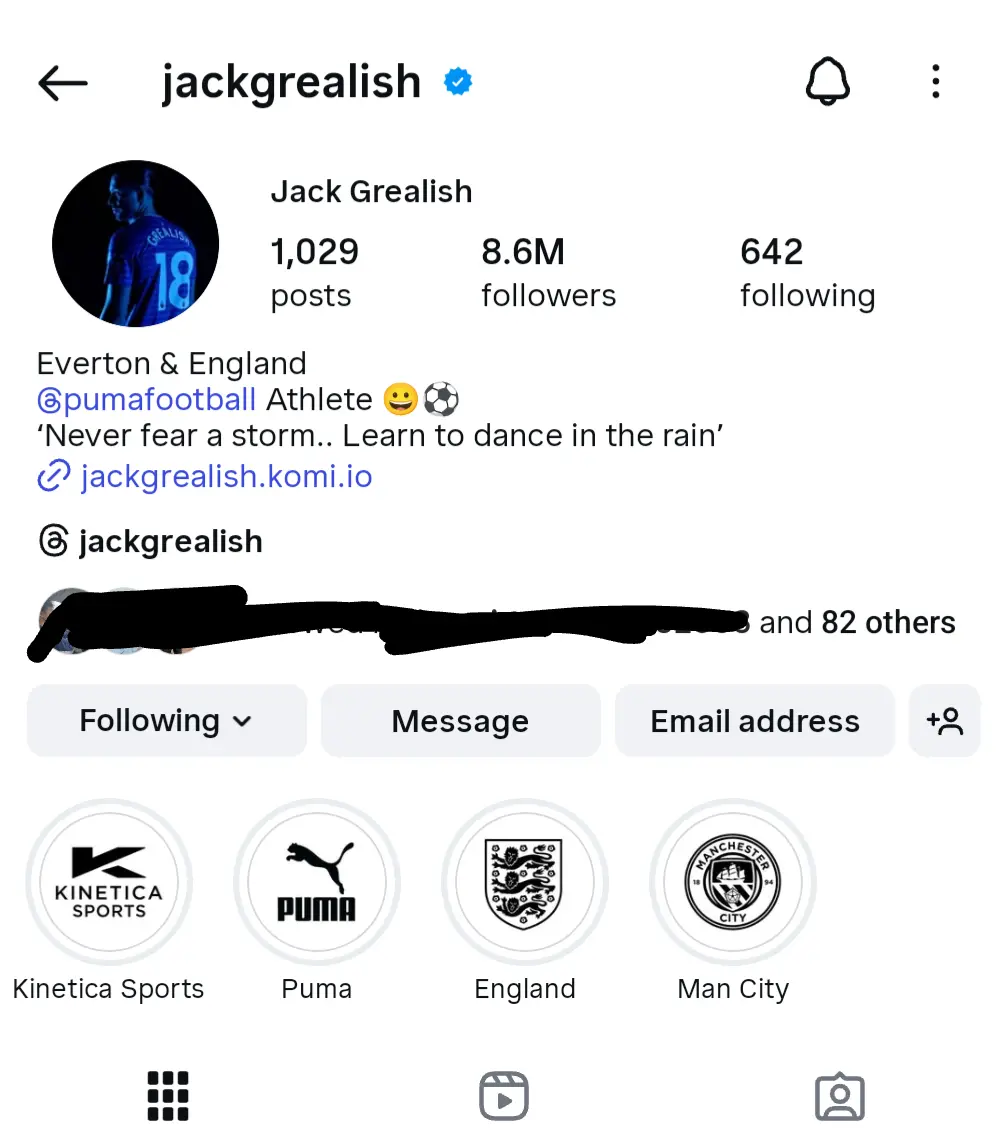Open the @pumafootball mention link
The height and width of the screenshot is (1140, 1008).
(x=147, y=400)
